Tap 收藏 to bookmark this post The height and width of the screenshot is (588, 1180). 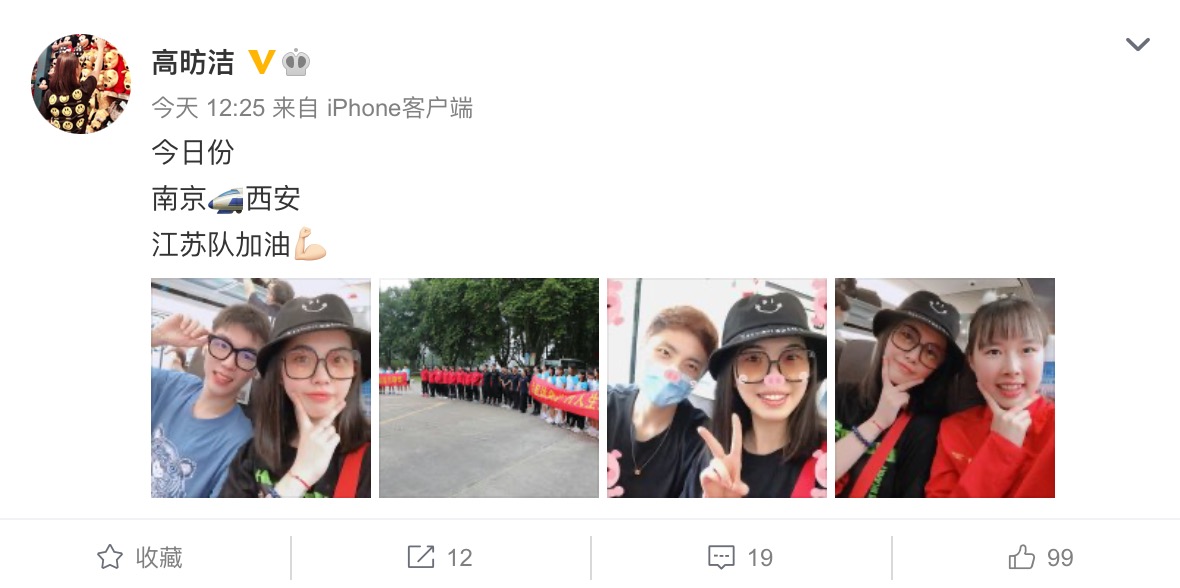click(x=140, y=557)
